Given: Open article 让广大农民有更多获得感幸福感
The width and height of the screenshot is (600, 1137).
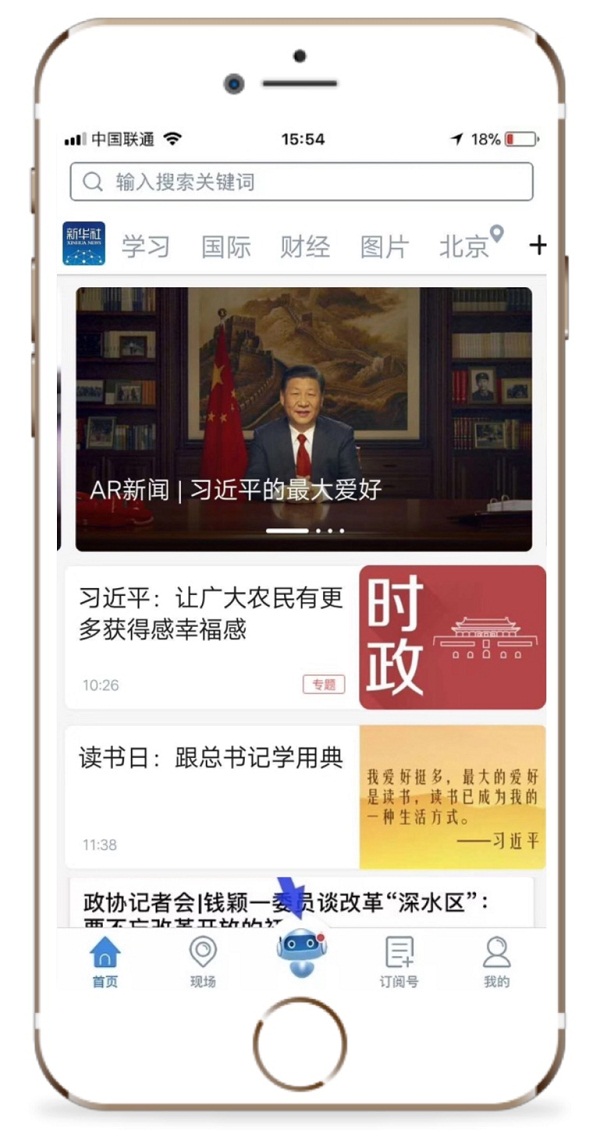Looking at the screenshot, I should click(x=210, y=614).
